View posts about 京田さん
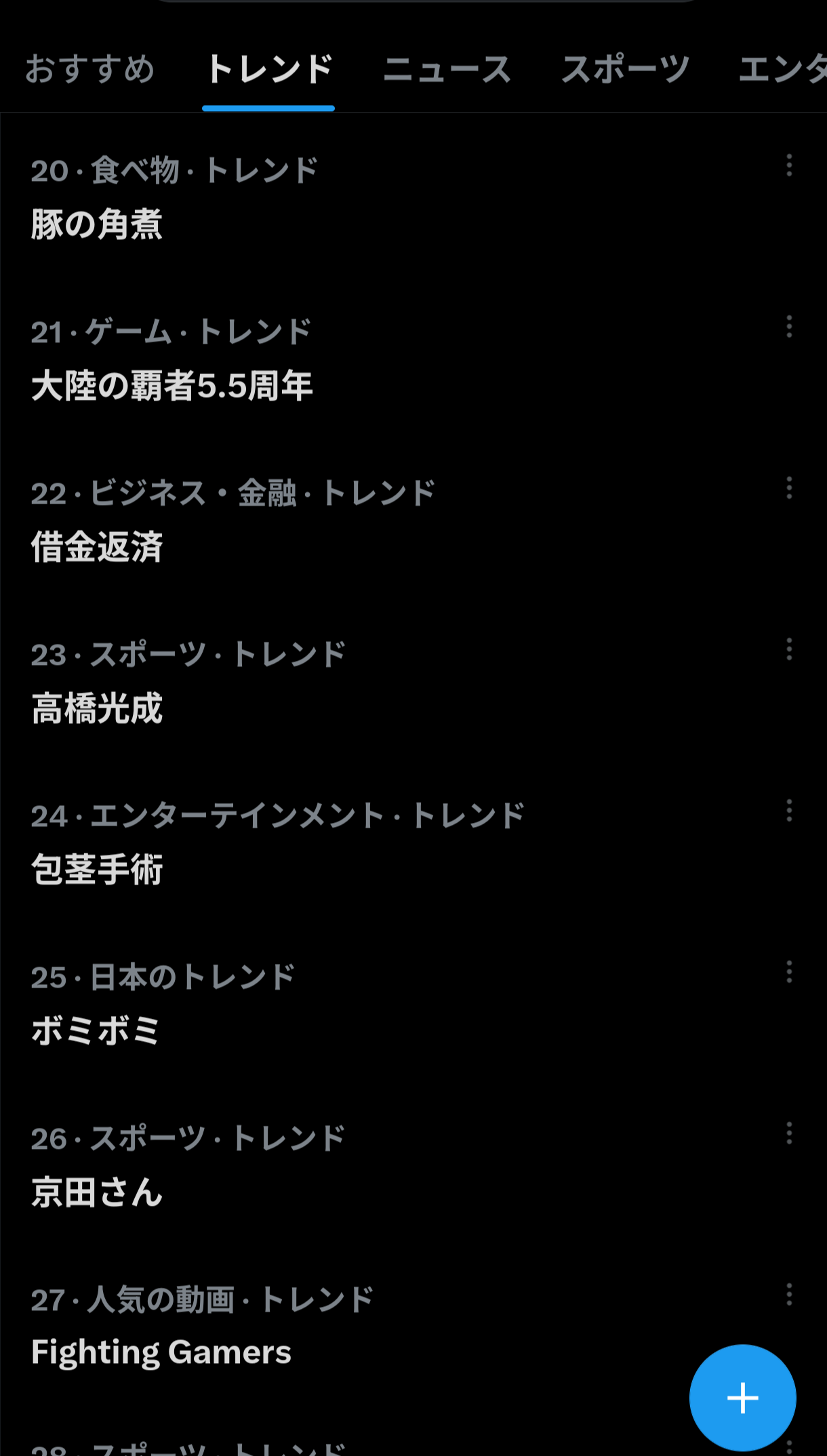Screen dimensions: 827x1456 97,1192
